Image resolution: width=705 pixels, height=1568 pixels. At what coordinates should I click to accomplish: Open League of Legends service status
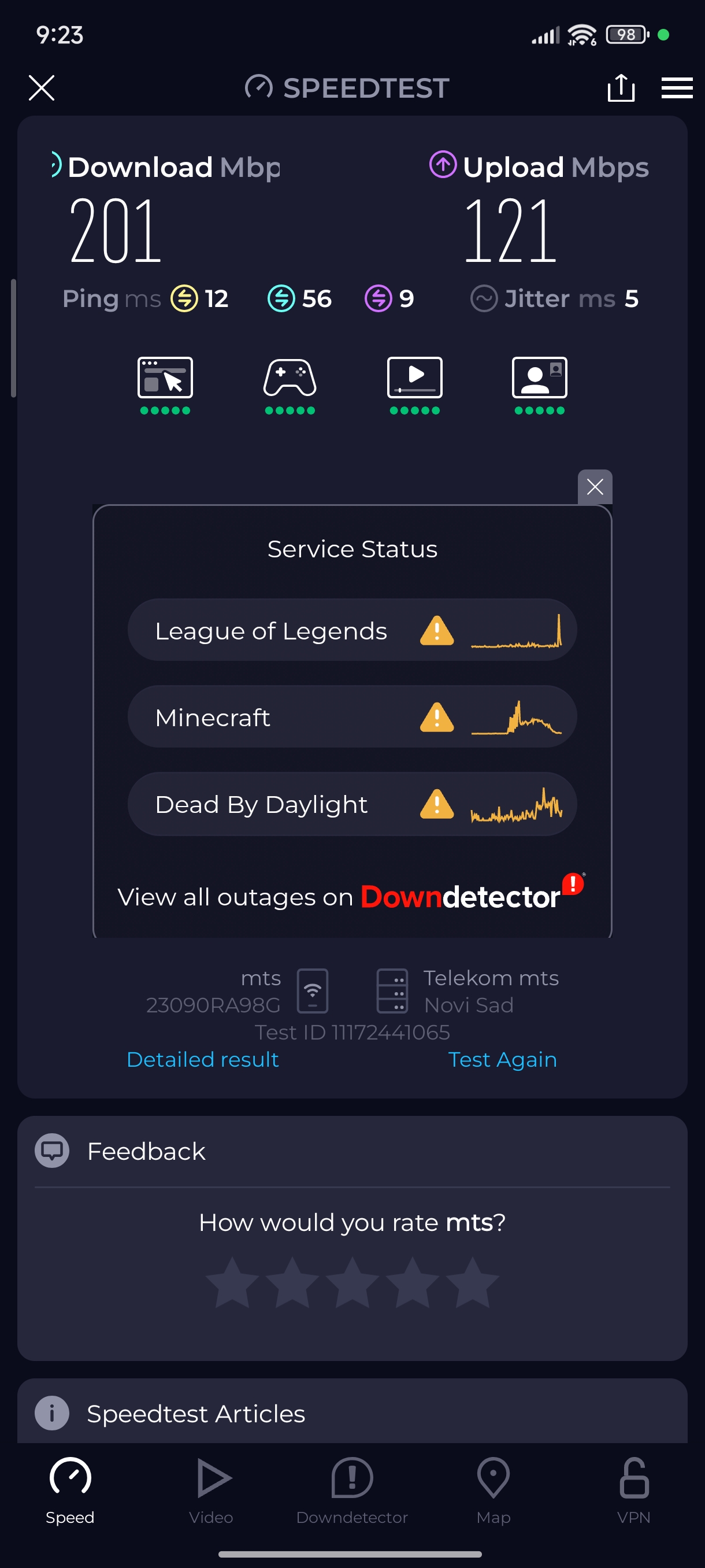coord(351,630)
